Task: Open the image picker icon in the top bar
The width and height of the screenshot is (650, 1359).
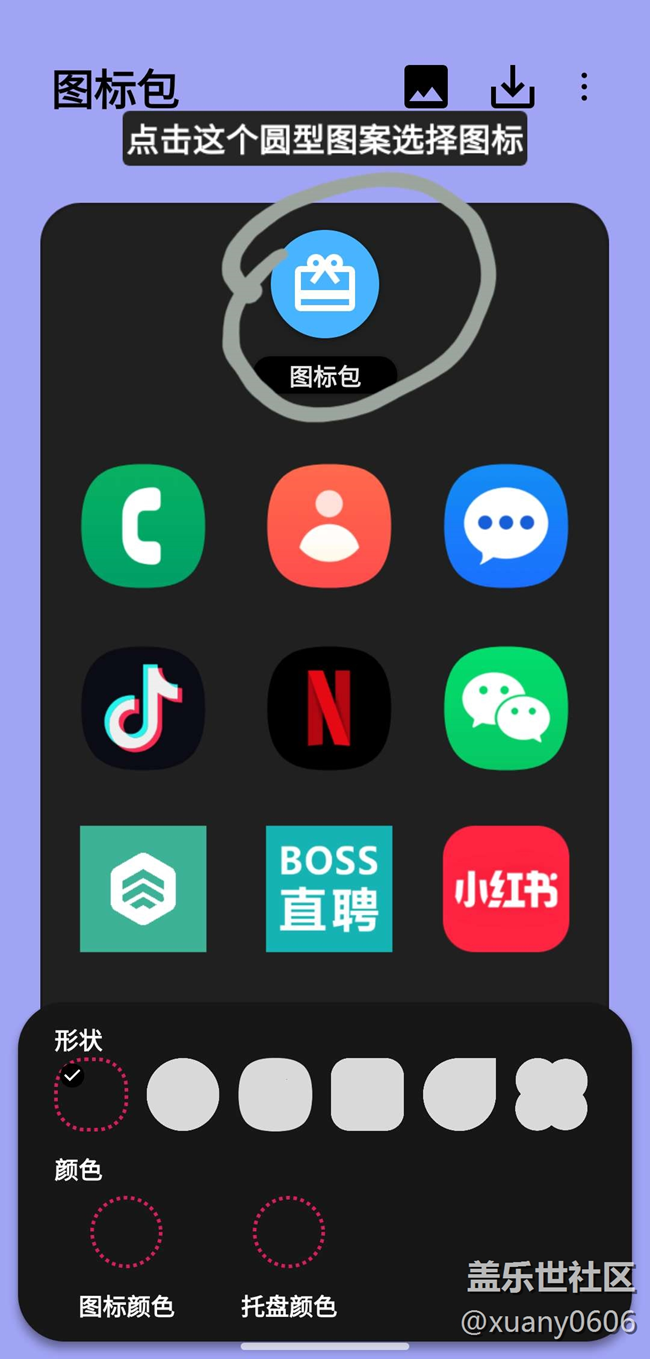Action: tap(426, 87)
